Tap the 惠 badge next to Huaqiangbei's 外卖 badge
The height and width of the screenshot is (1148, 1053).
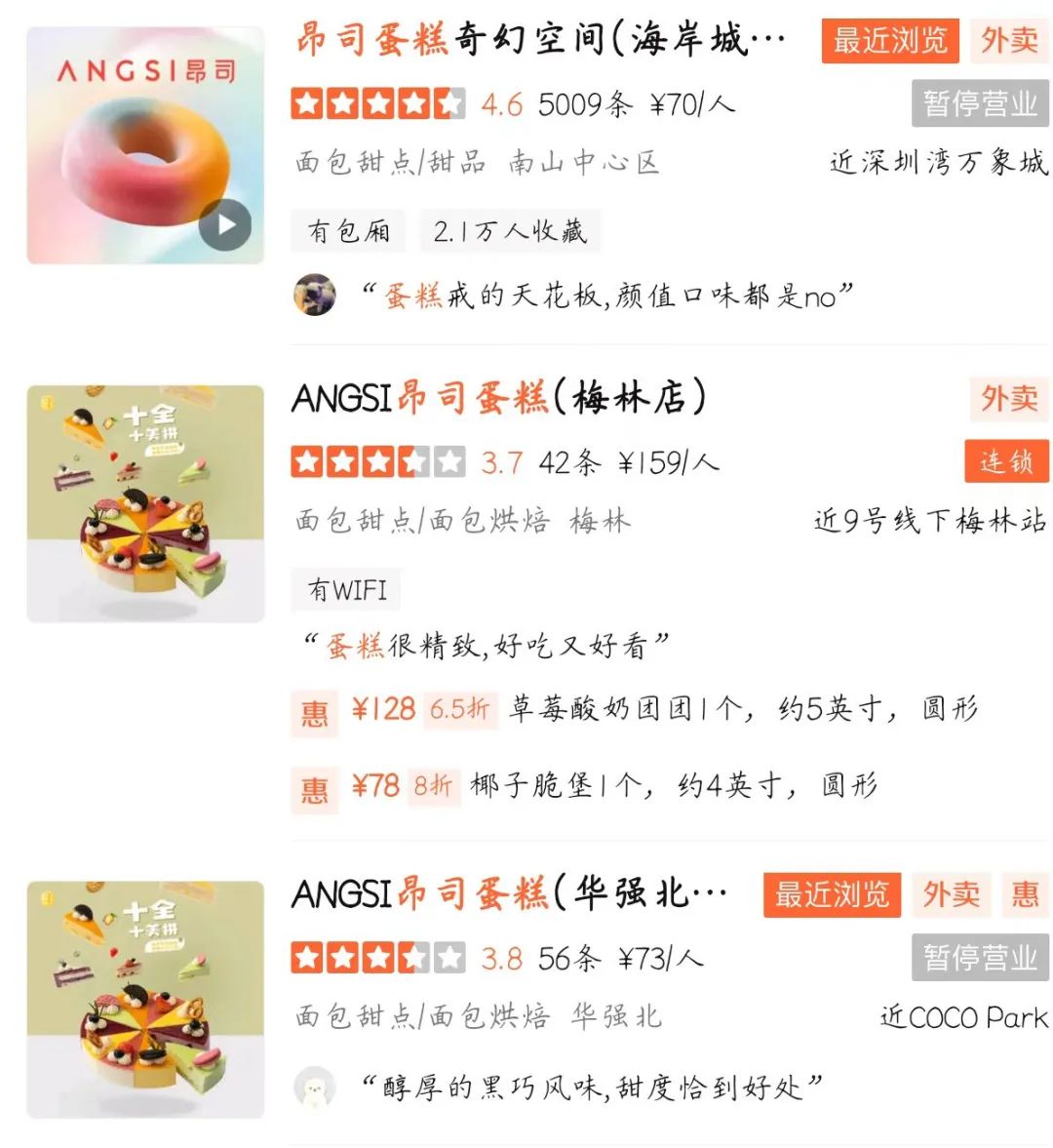1024,894
